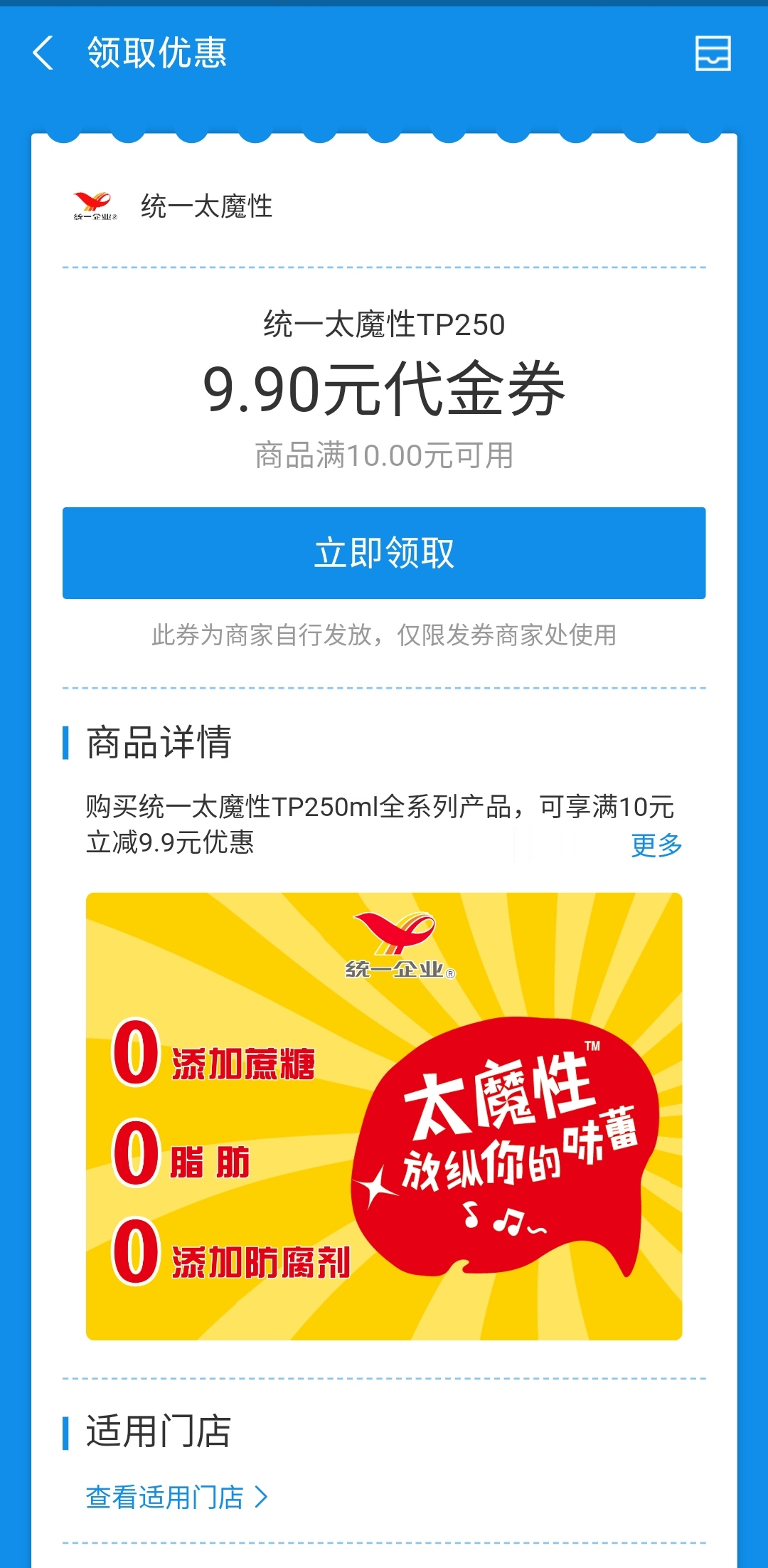This screenshot has height=1568, width=768.
Task: Claim the coupon with 立即领取
Action: point(384,553)
